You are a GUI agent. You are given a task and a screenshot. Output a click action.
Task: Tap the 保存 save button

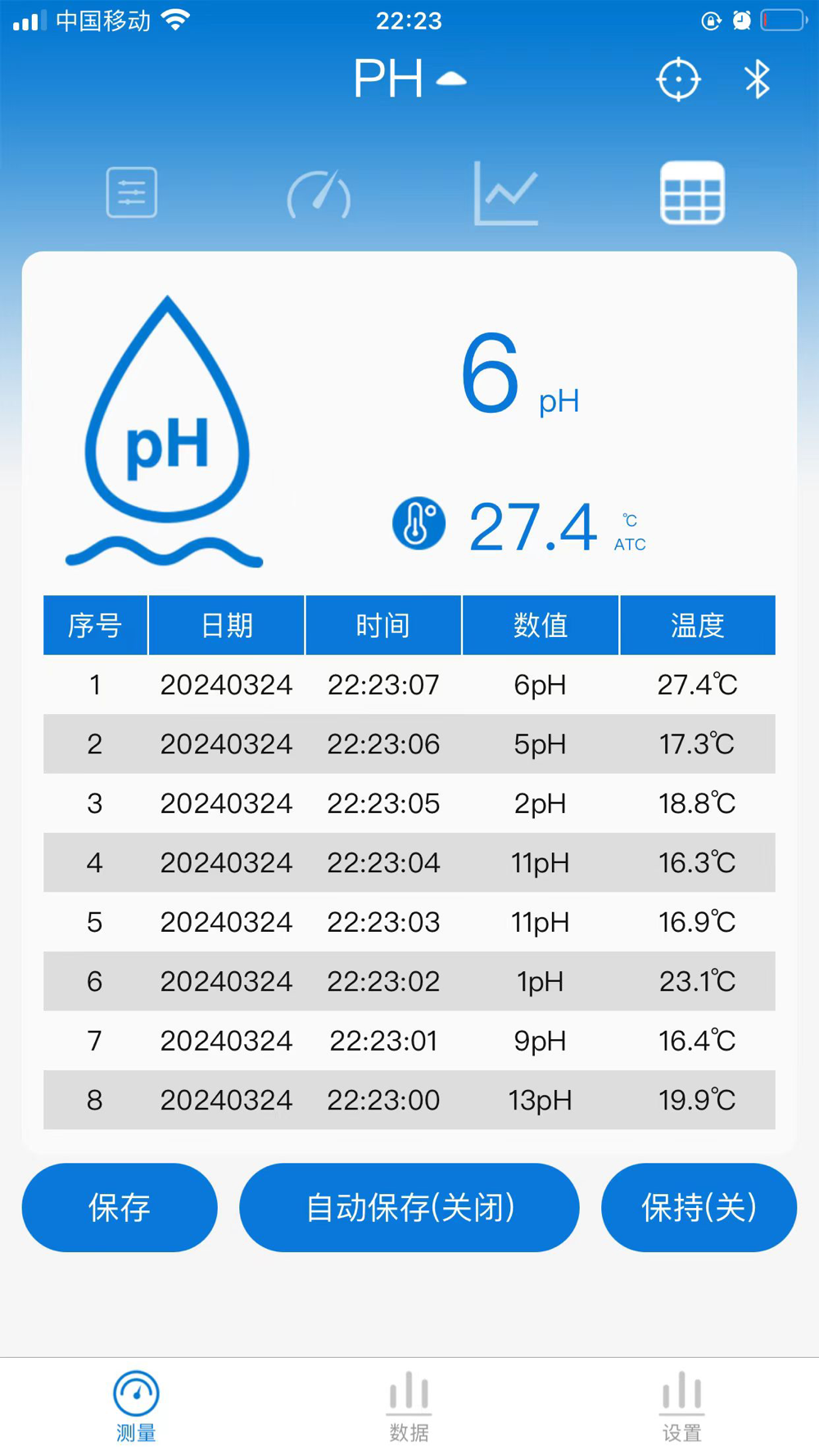(120, 1207)
